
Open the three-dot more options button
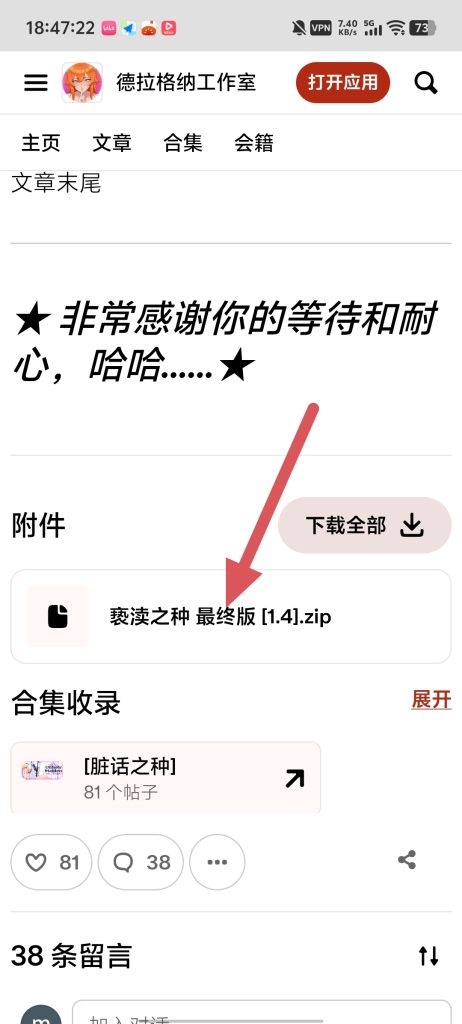pyautogui.click(x=217, y=862)
